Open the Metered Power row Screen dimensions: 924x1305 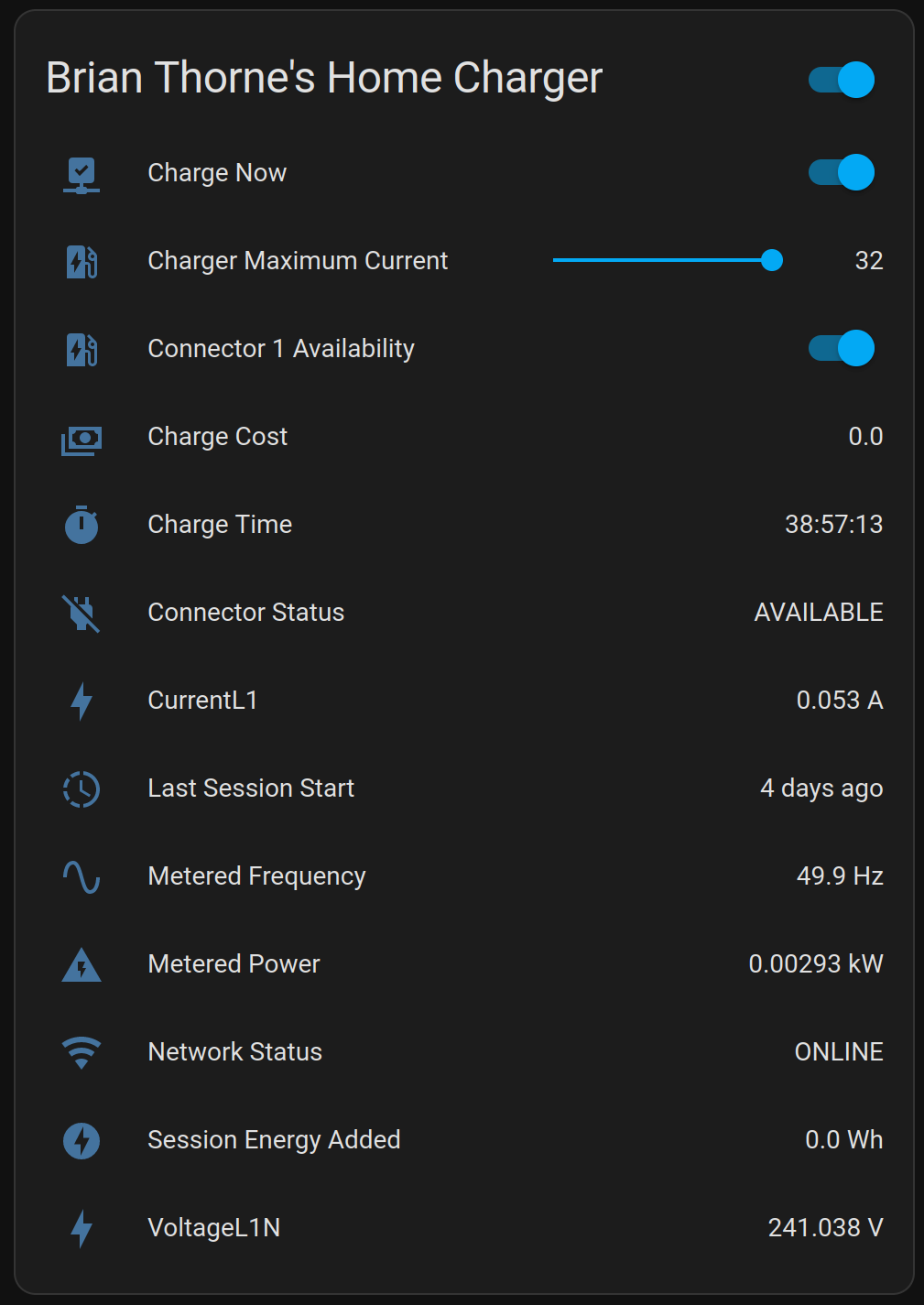[234, 964]
